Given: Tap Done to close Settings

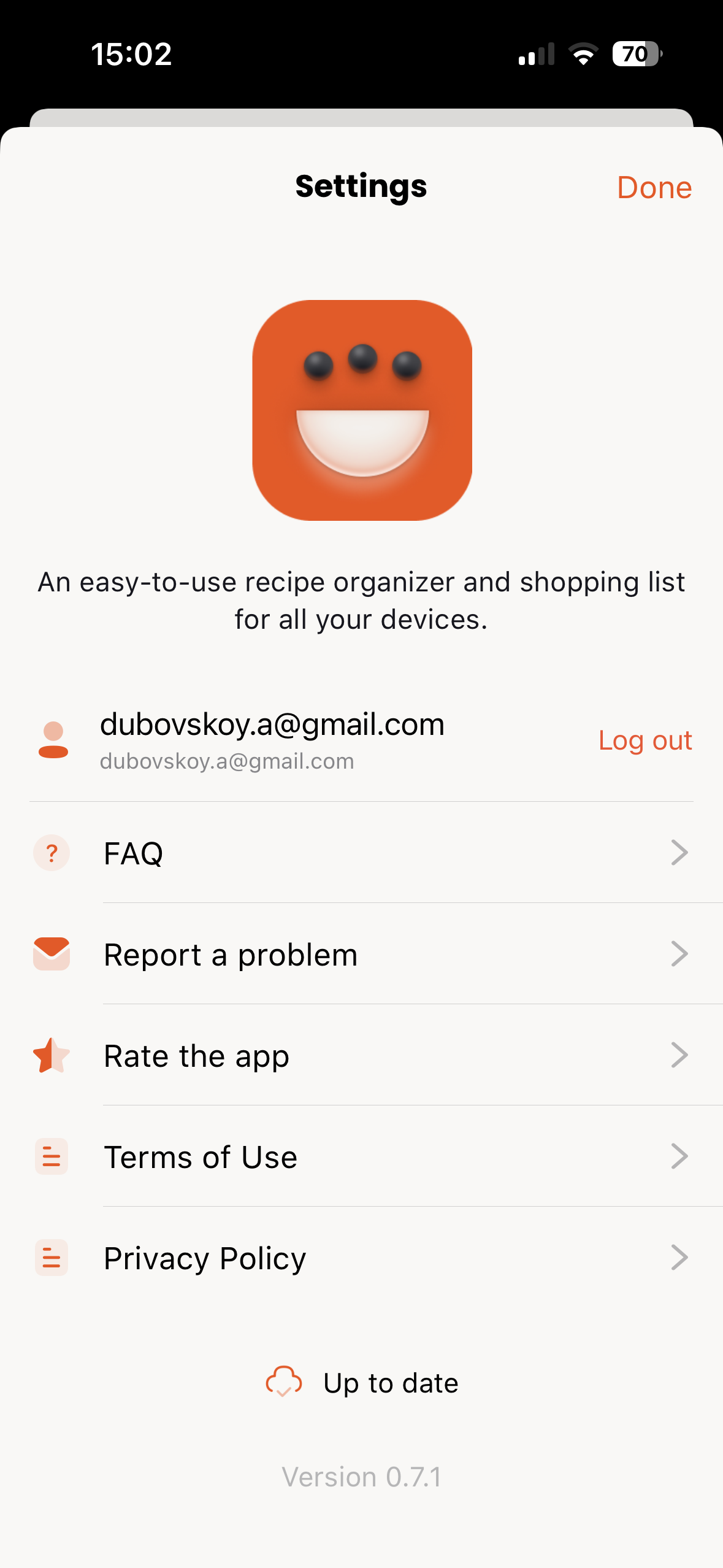Looking at the screenshot, I should [654, 188].
